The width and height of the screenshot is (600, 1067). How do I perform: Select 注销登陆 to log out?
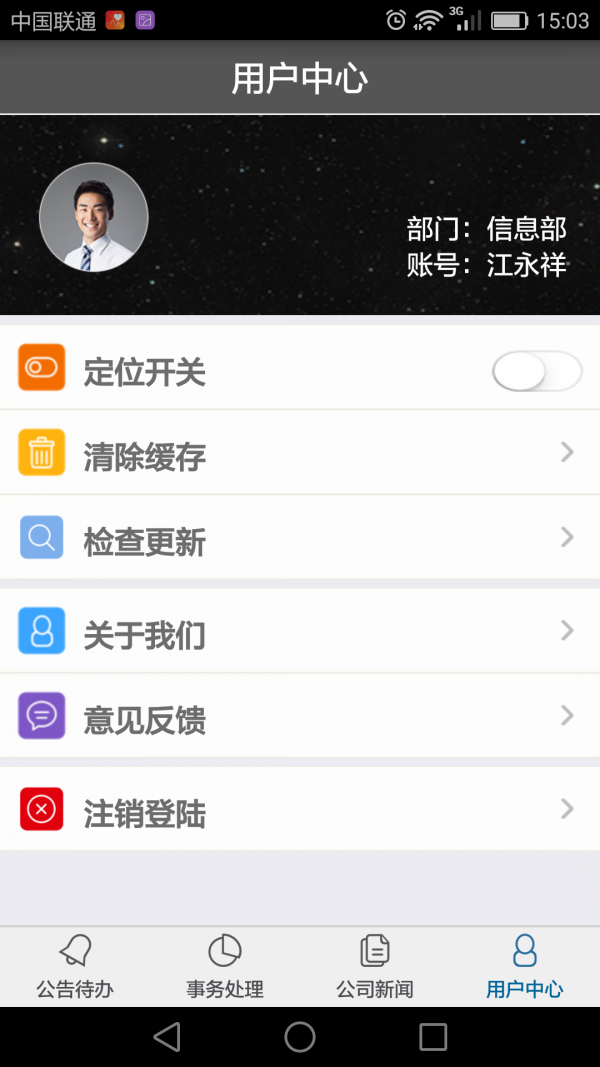[x=300, y=812]
